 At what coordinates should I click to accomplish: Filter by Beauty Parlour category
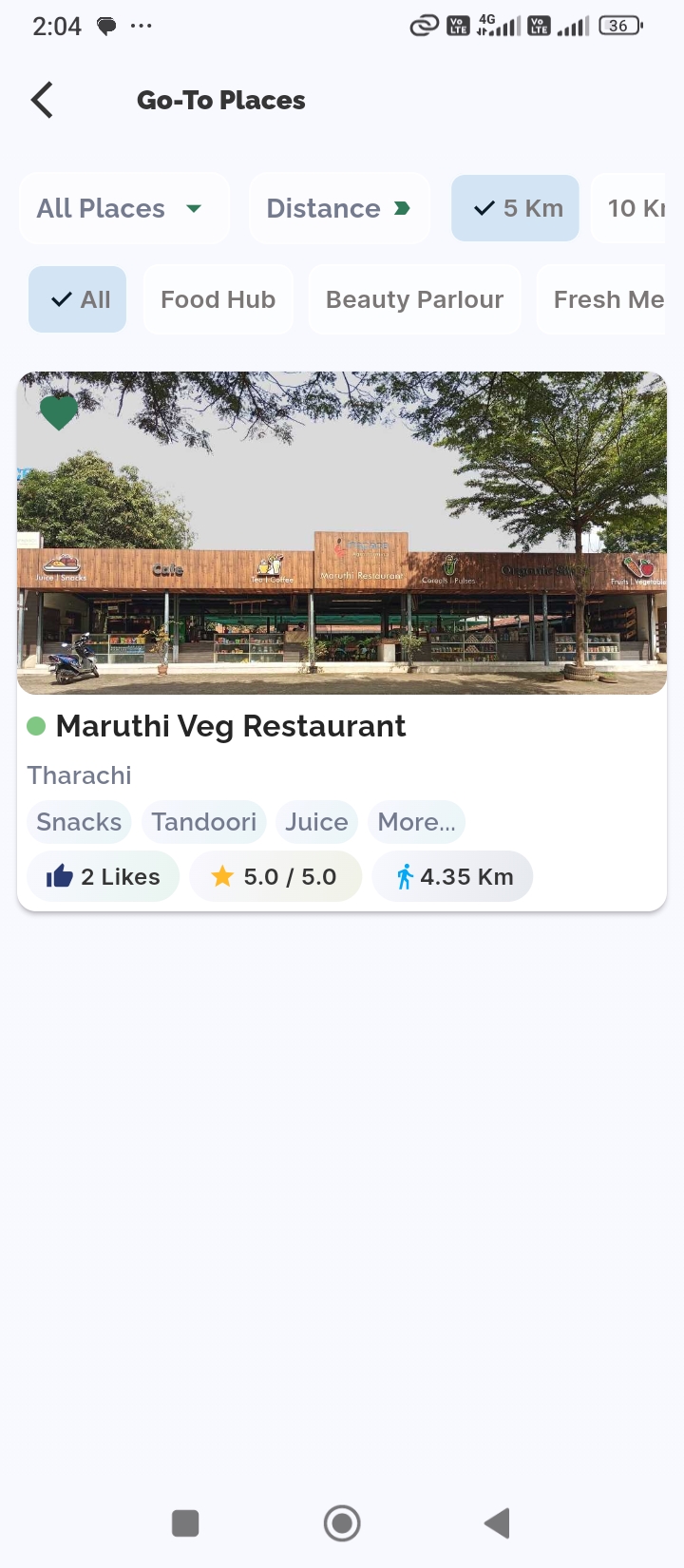pyautogui.click(x=414, y=299)
